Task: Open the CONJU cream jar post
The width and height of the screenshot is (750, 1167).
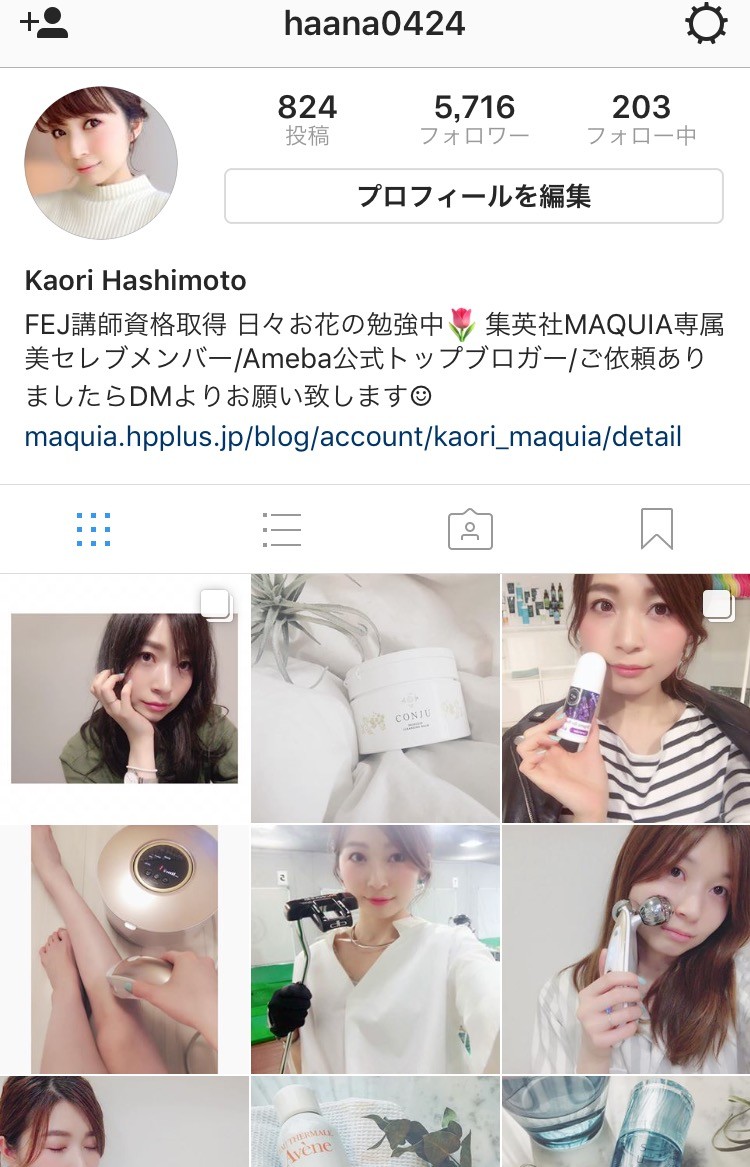Action: [x=375, y=698]
